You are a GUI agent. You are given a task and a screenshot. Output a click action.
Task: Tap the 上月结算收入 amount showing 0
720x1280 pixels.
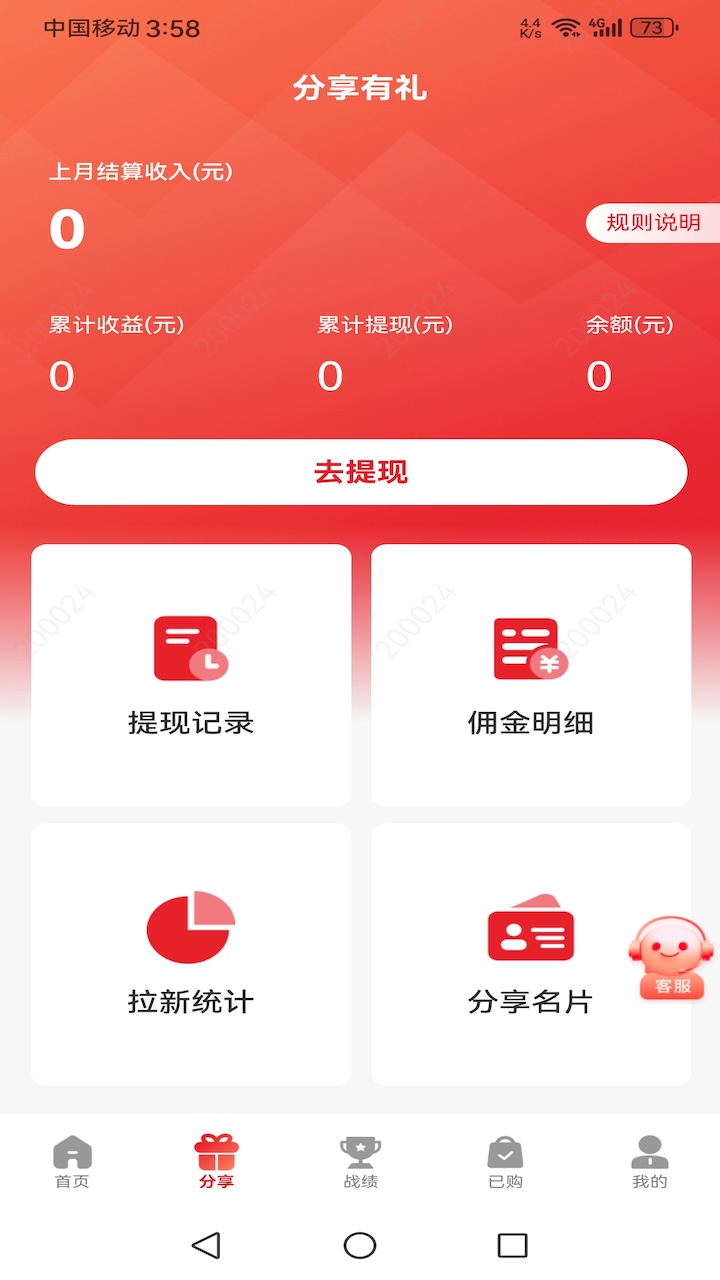click(x=64, y=229)
